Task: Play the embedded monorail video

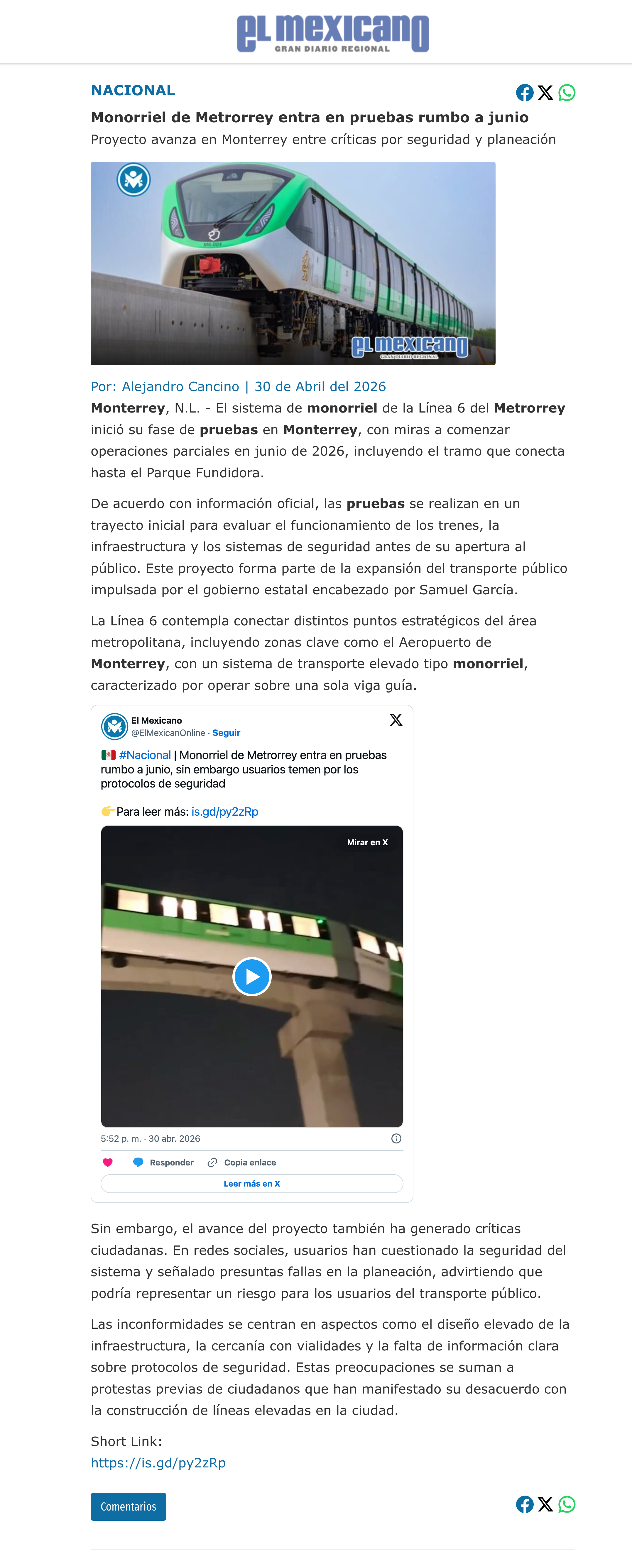Action: tap(251, 976)
